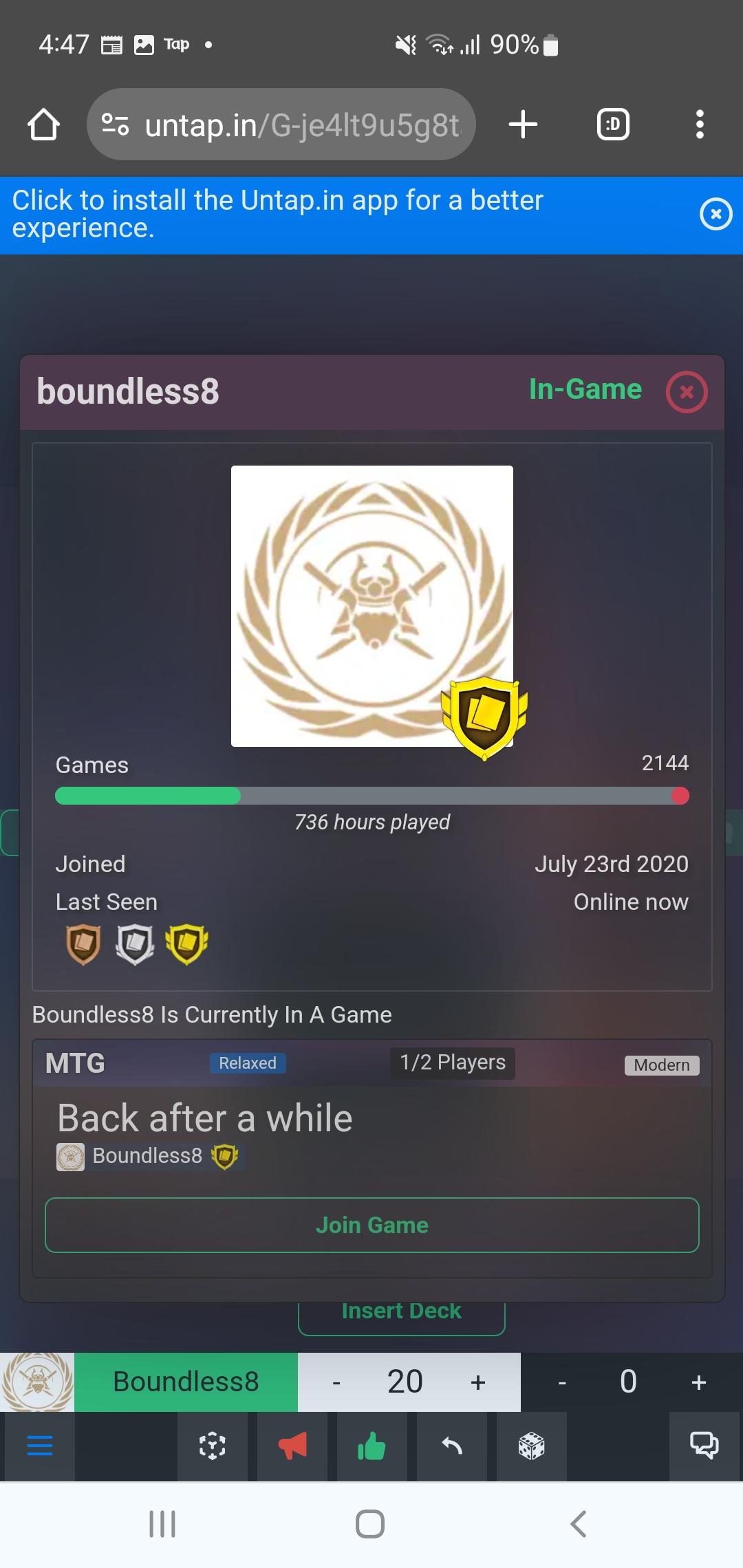
Task: Open the hamburger menu in bottom toolbar
Action: coord(39,1446)
